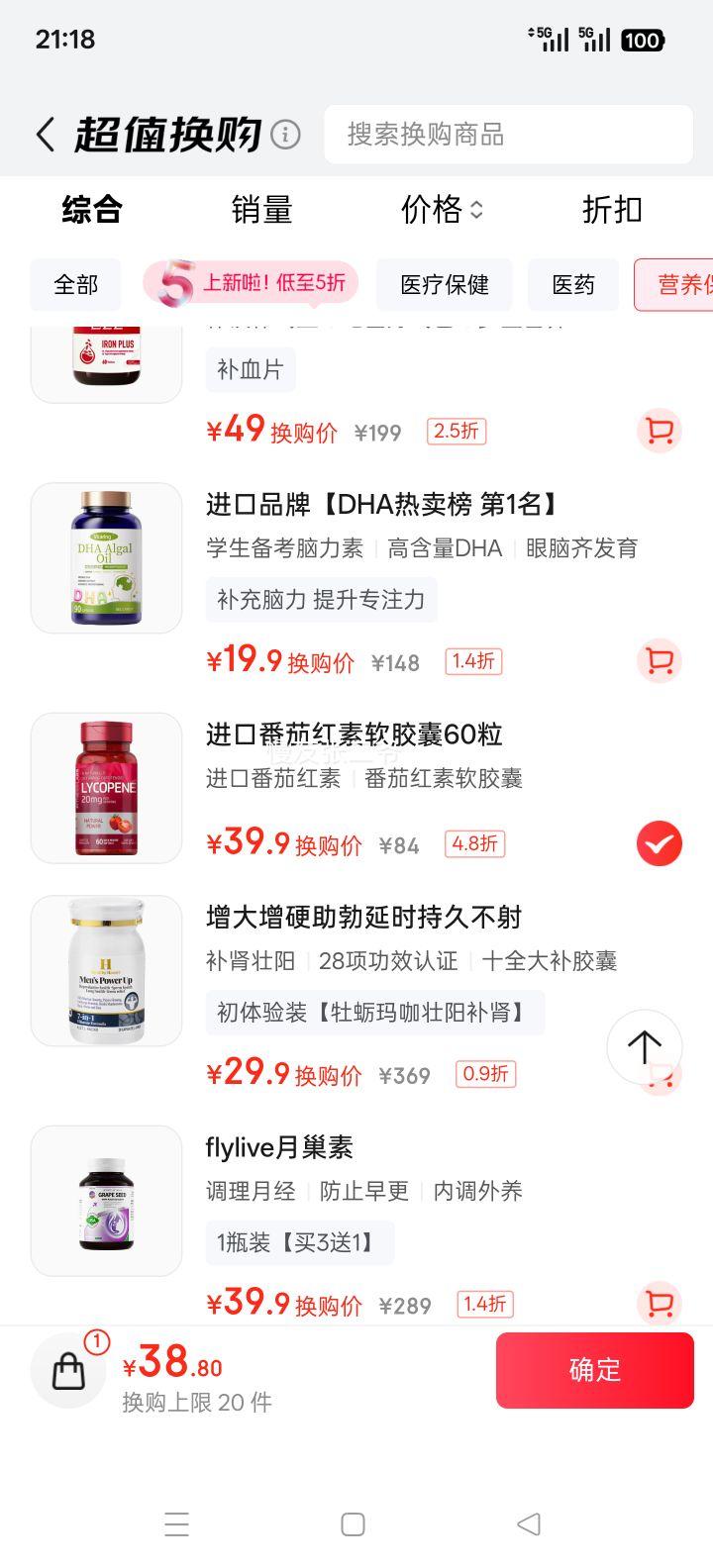
Task: Tap the home button in navigation bar
Action: pyautogui.click(x=352, y=1524)
